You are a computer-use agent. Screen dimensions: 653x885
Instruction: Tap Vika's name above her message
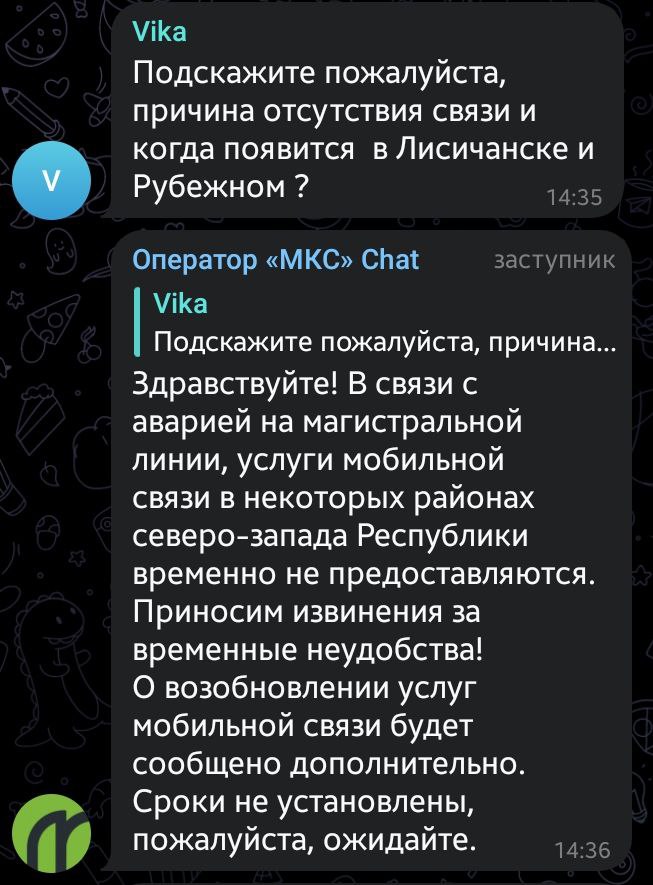click(159, 31)
